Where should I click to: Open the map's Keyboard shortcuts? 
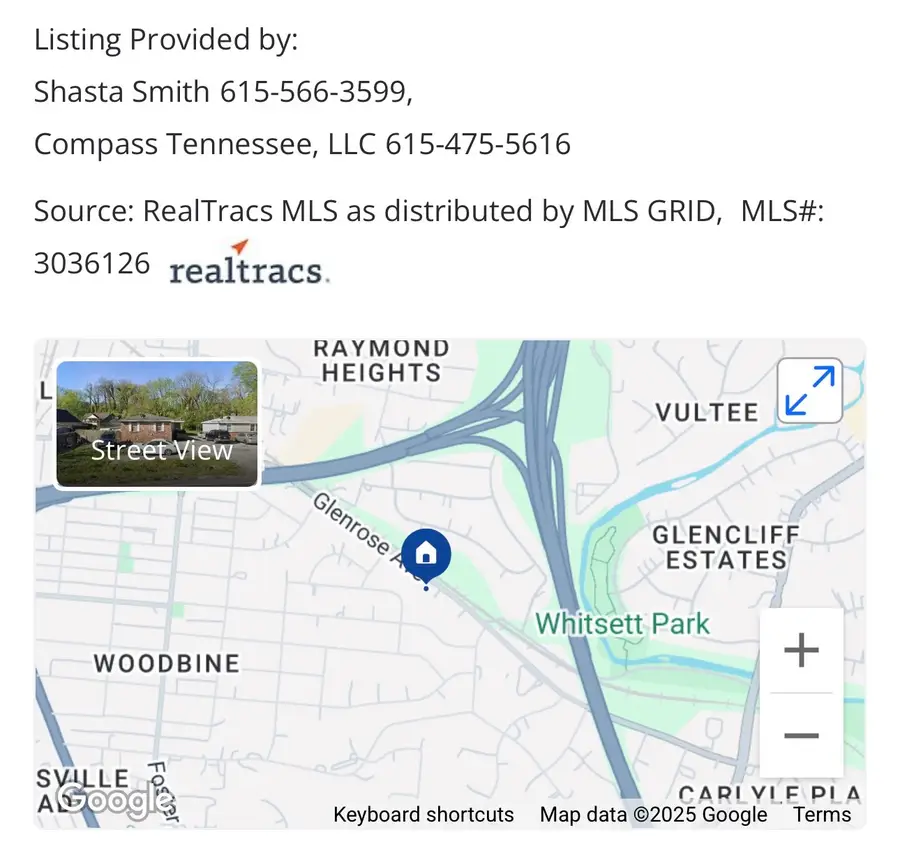click(x=423, y=815)
